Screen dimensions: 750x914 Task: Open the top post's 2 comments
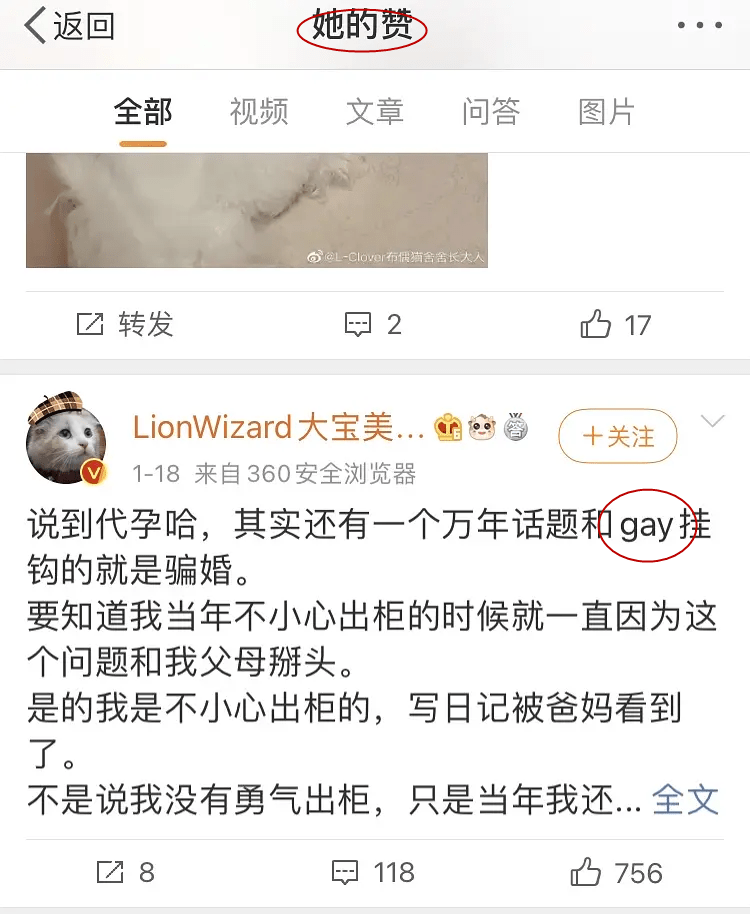pos(373,324)
